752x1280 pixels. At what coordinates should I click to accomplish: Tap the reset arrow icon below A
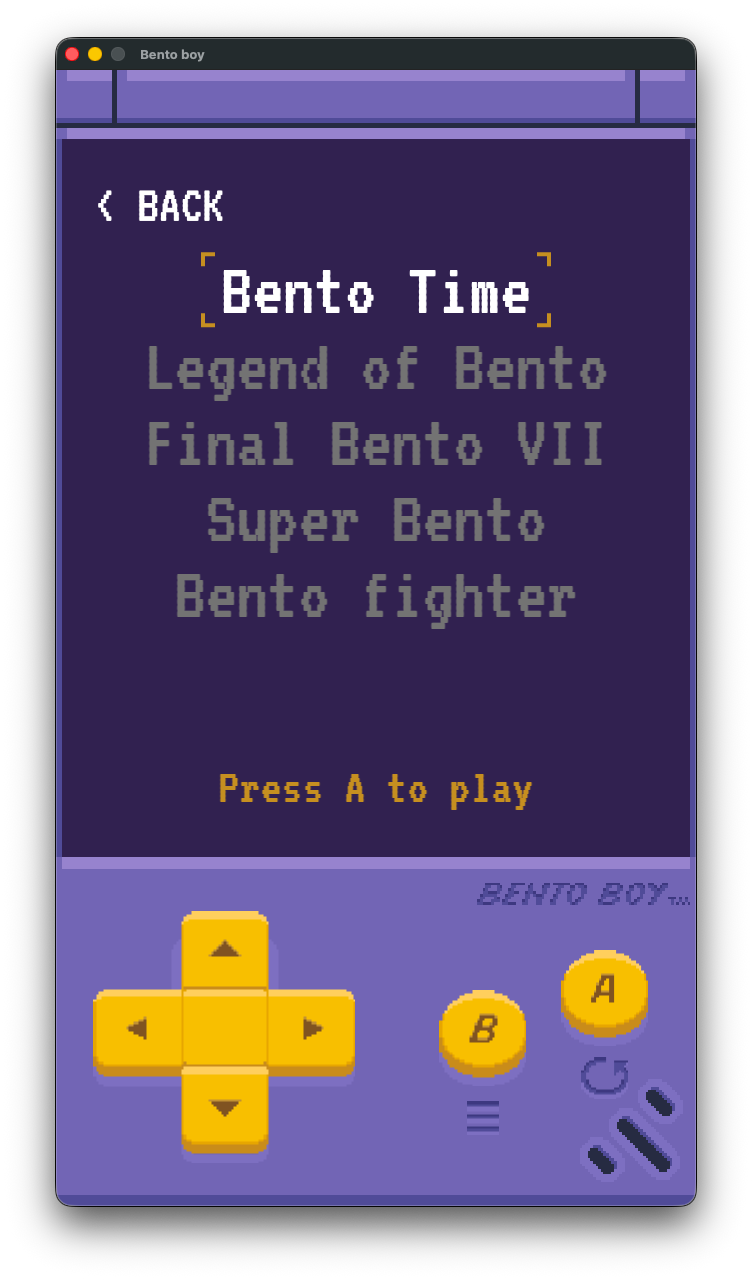[x=604, y=1076]
